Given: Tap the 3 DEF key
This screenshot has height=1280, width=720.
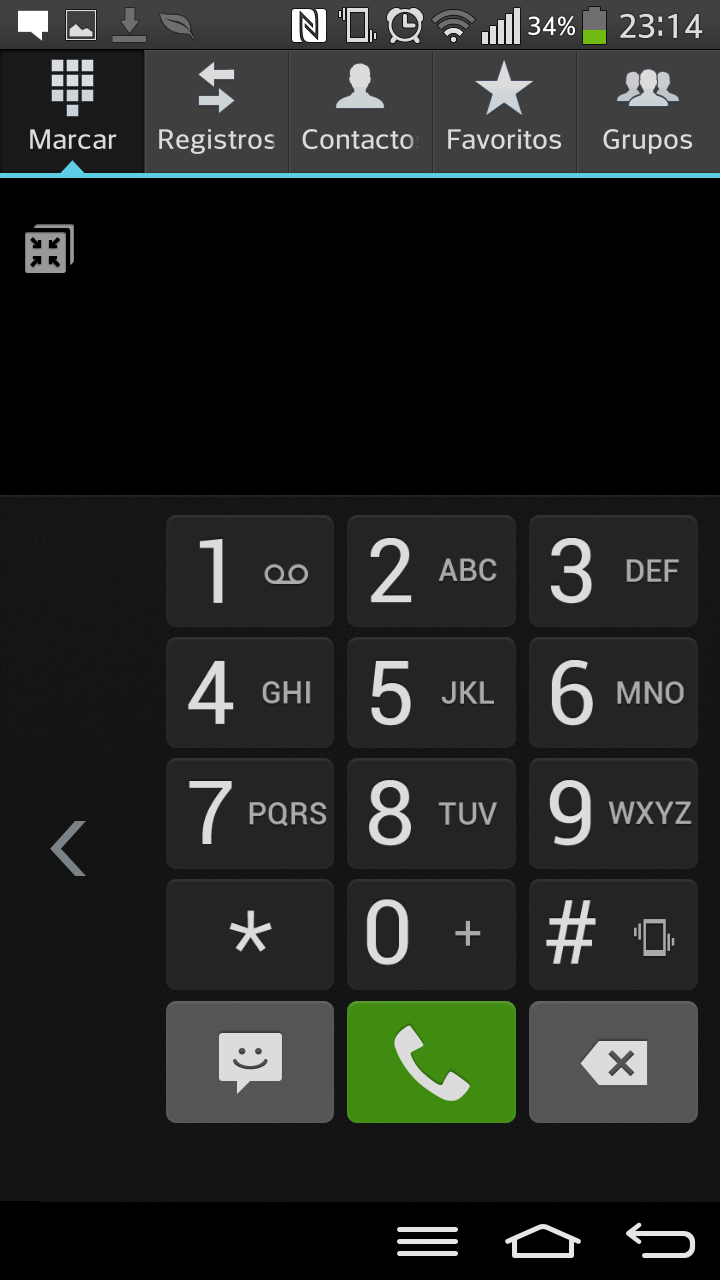Looking at the screenshot, I should 613,571.
